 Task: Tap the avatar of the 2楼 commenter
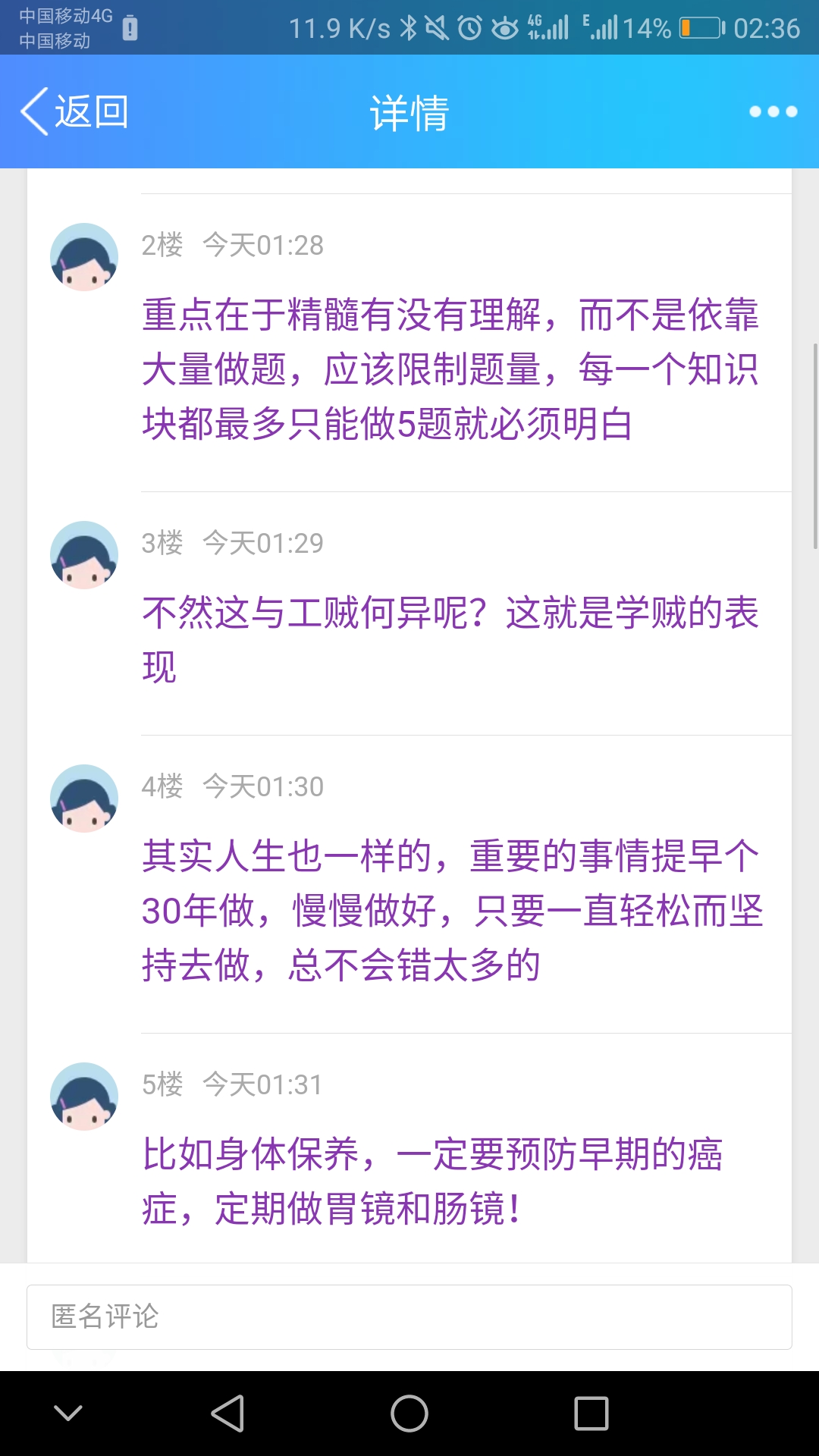coord(84,257)
